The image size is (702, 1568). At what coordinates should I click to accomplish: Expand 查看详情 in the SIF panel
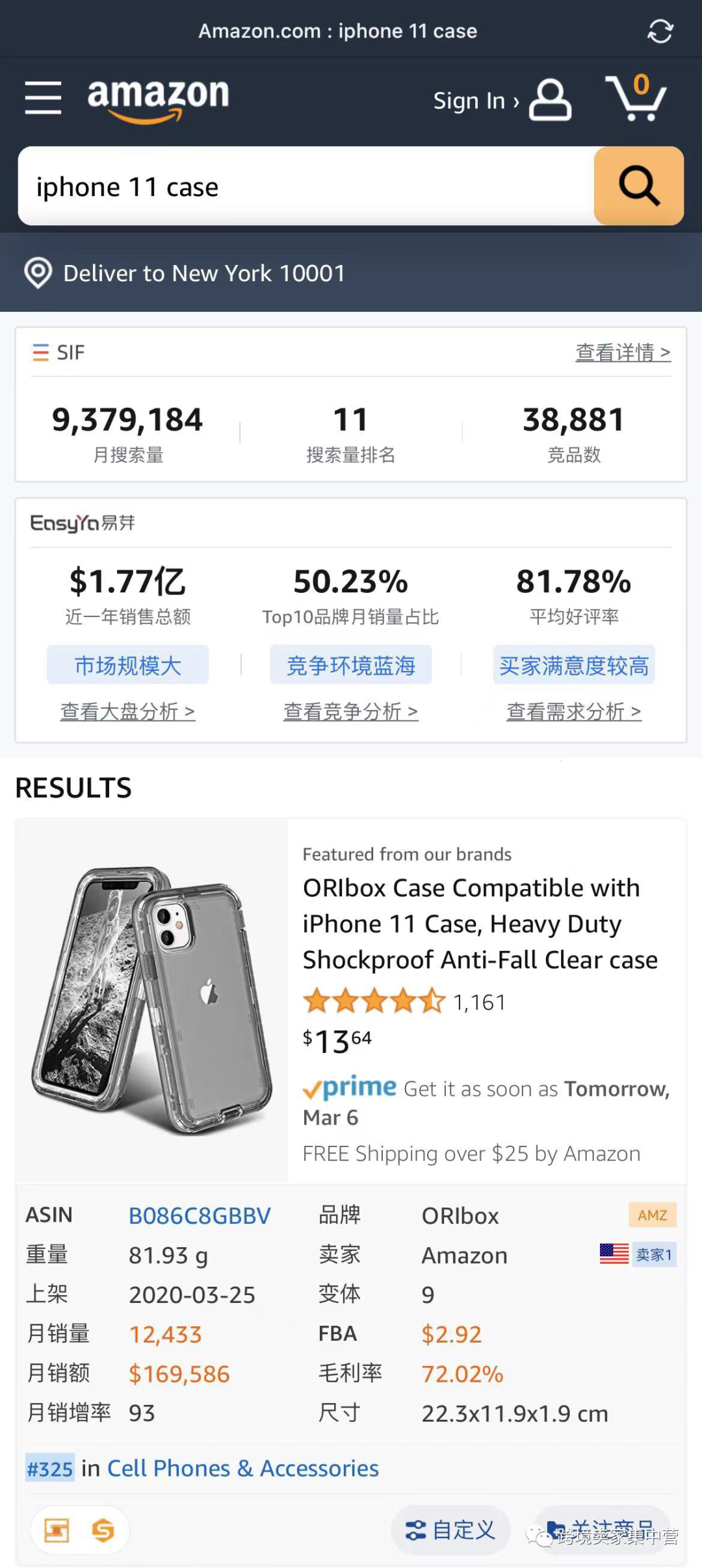click(x=622, y=353)
